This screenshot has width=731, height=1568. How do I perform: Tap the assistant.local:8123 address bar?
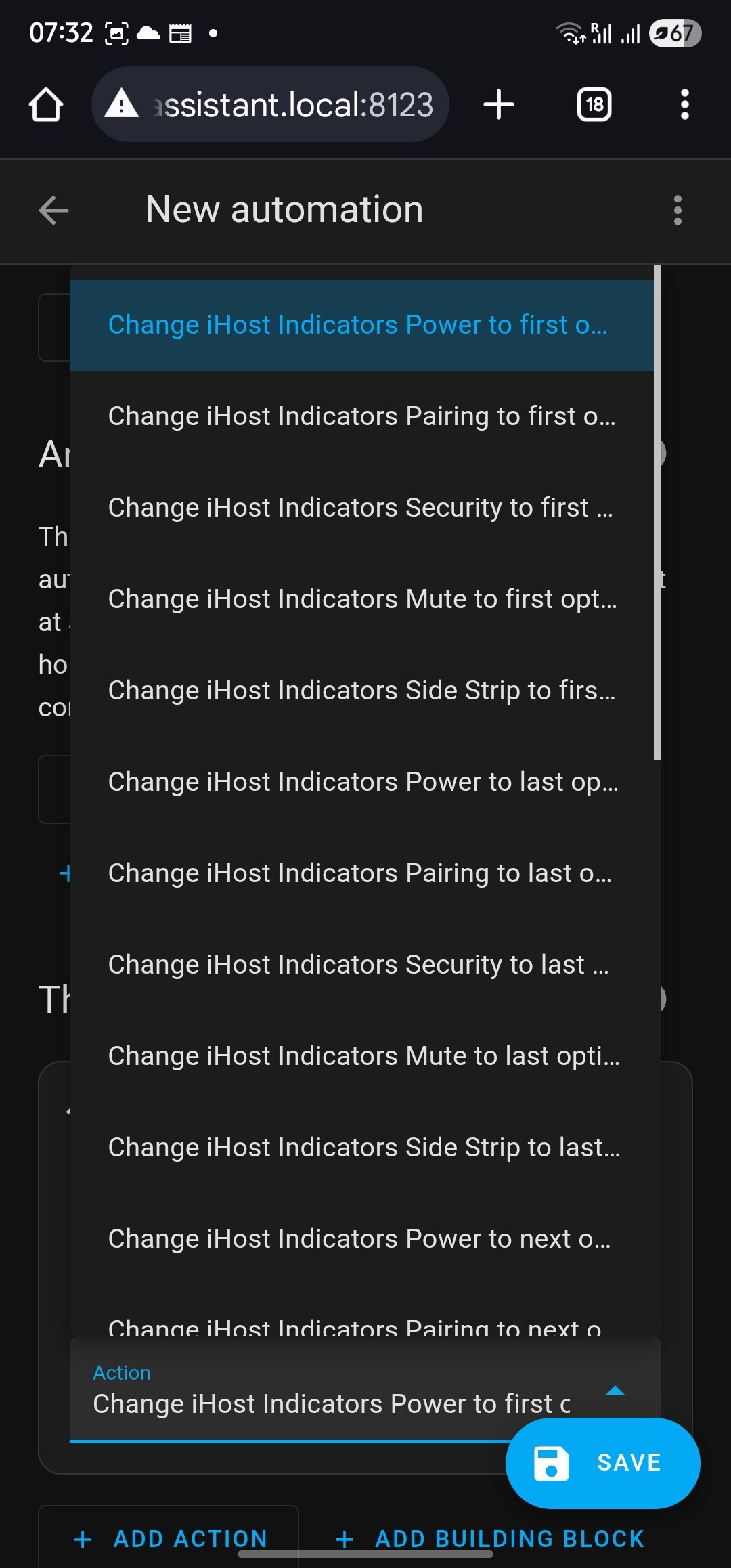(x=270, y=105)
